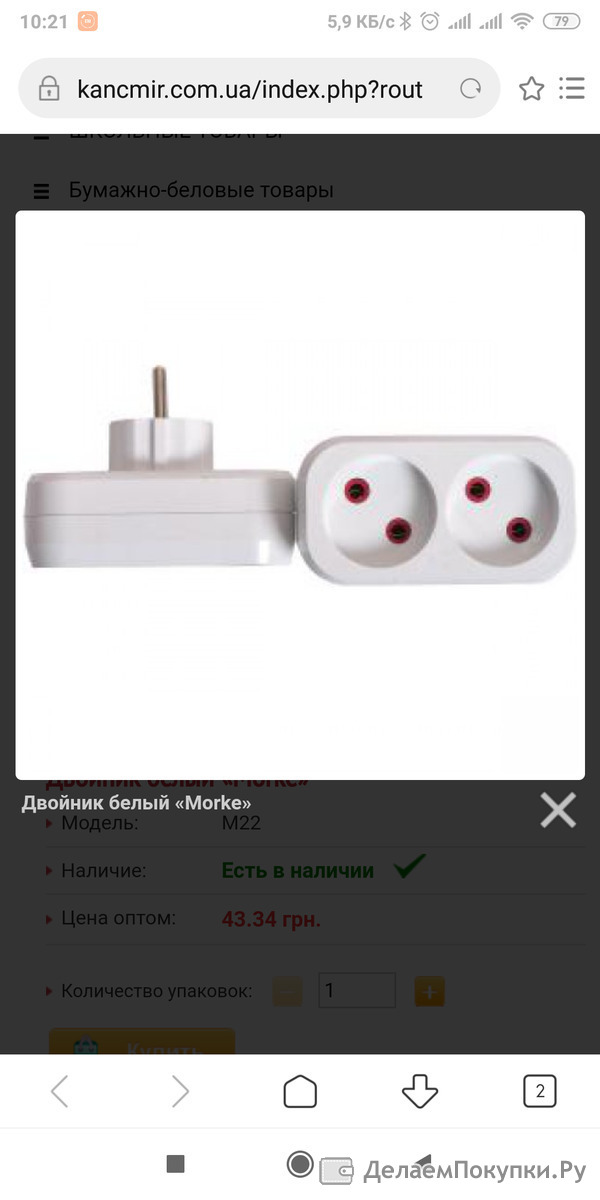Tap the URL address bar
600x1200 pixels.
250,89
